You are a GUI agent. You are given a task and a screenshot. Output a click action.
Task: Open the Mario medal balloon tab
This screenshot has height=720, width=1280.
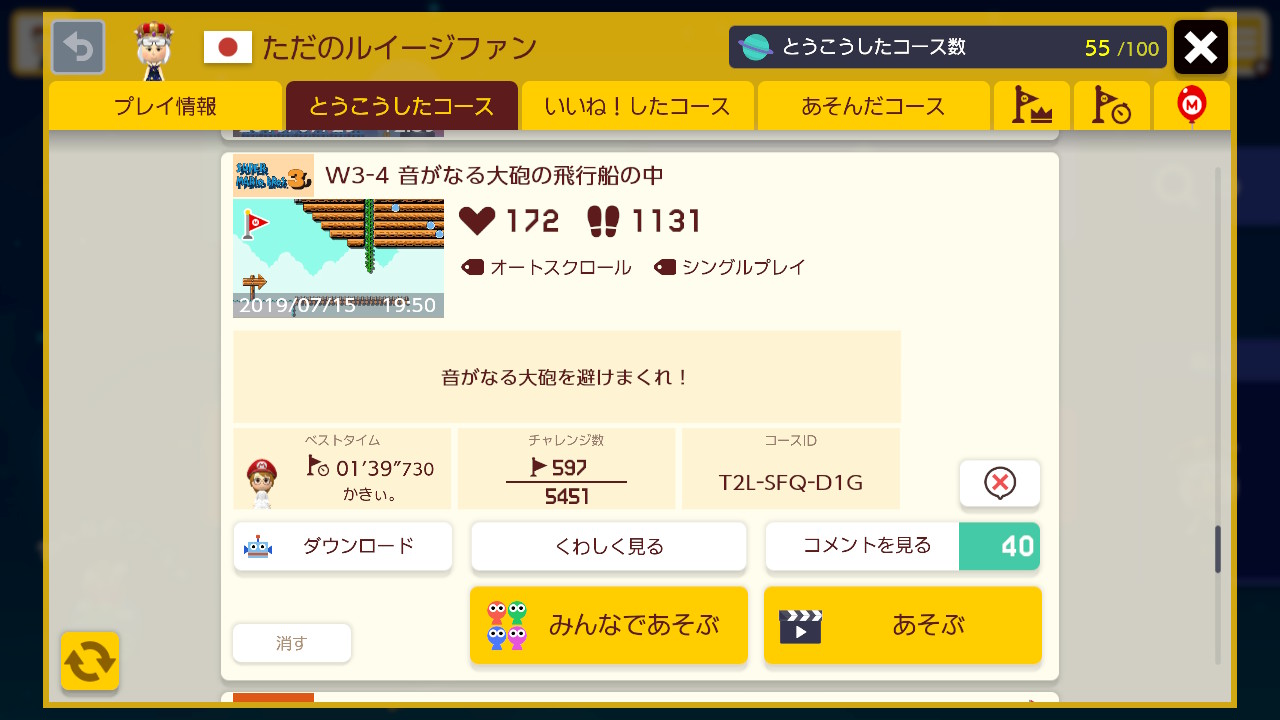[1191, 107]
